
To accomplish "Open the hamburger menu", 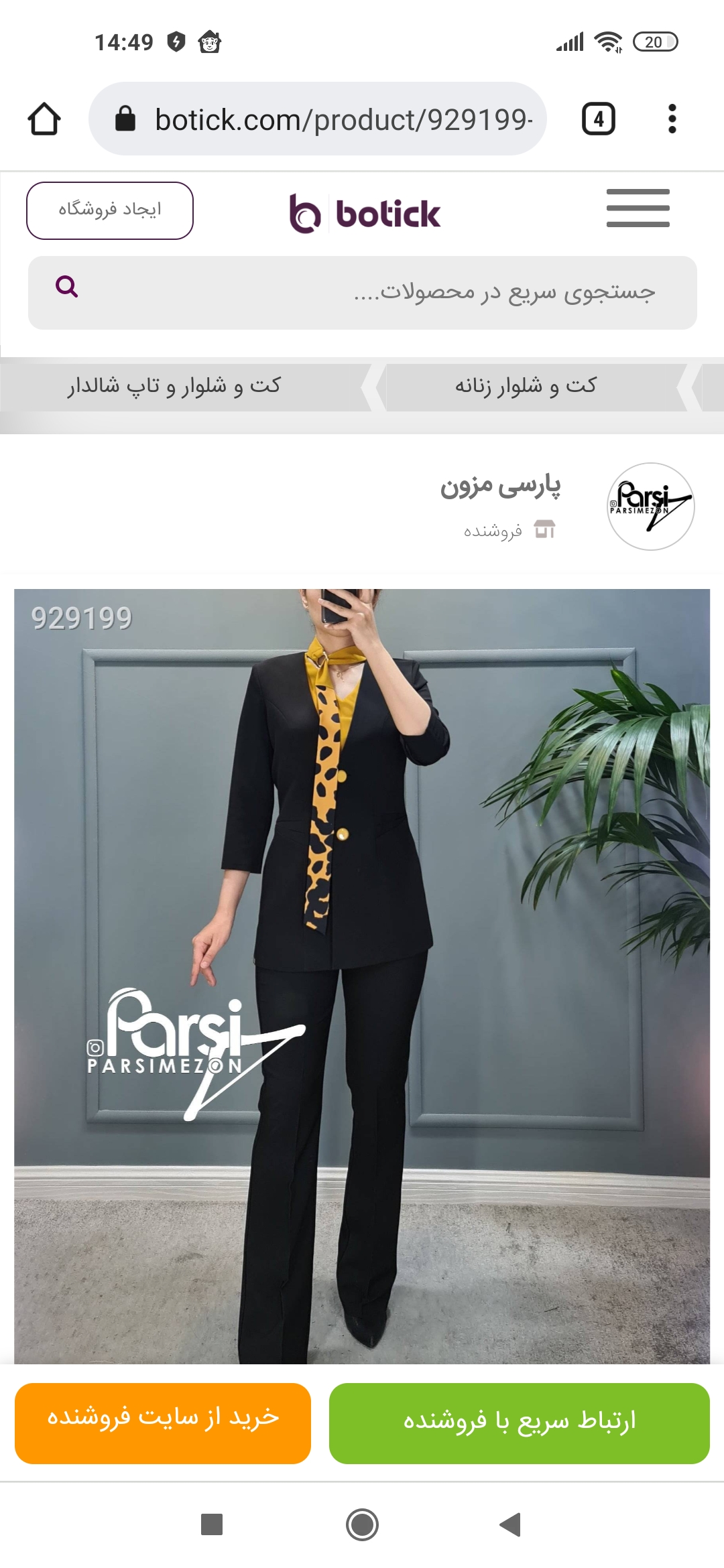I will [x=638, y=208].
